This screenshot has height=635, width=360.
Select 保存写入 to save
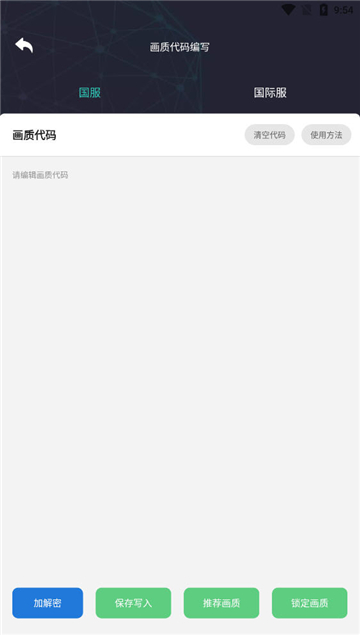(133, 603)
